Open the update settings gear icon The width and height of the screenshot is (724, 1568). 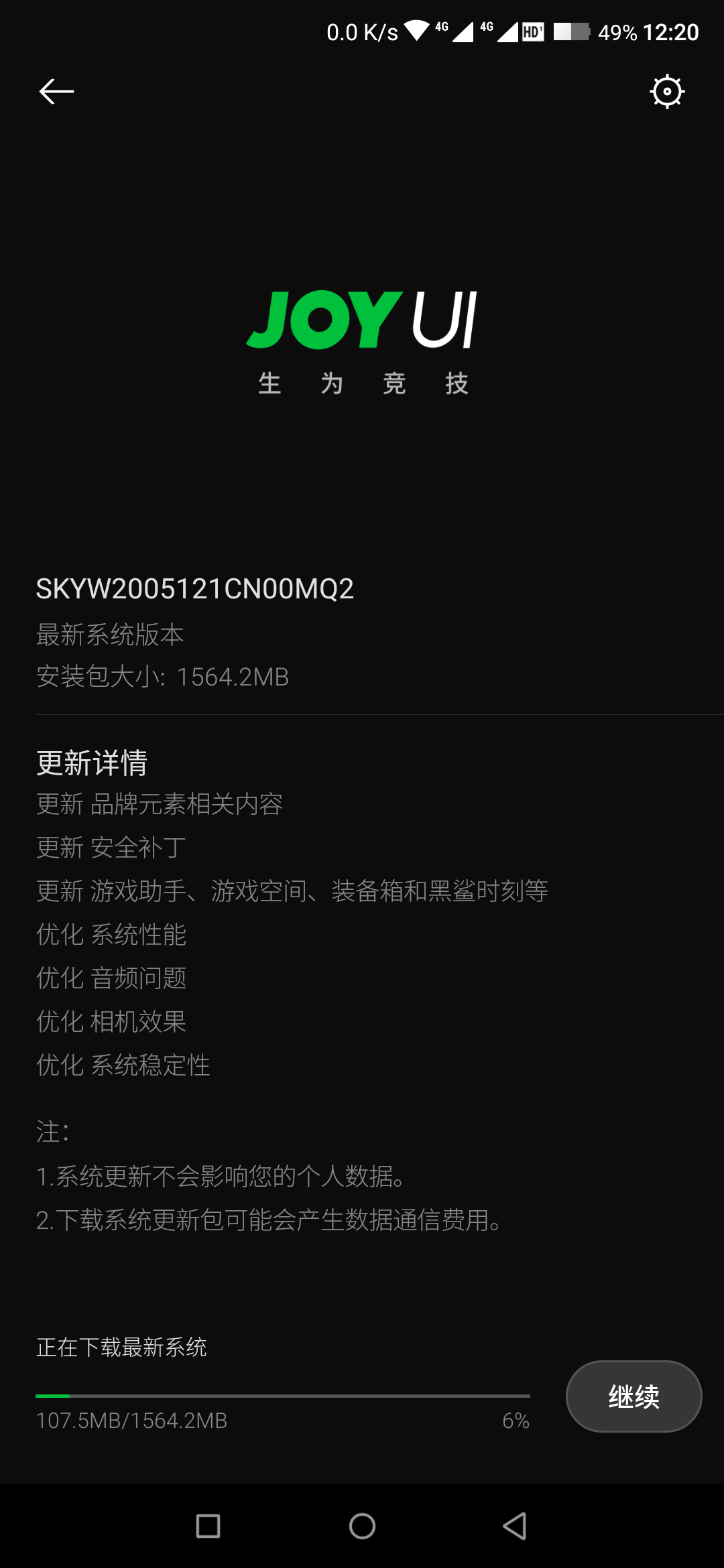pyautogui.click(x=667, y=91)
